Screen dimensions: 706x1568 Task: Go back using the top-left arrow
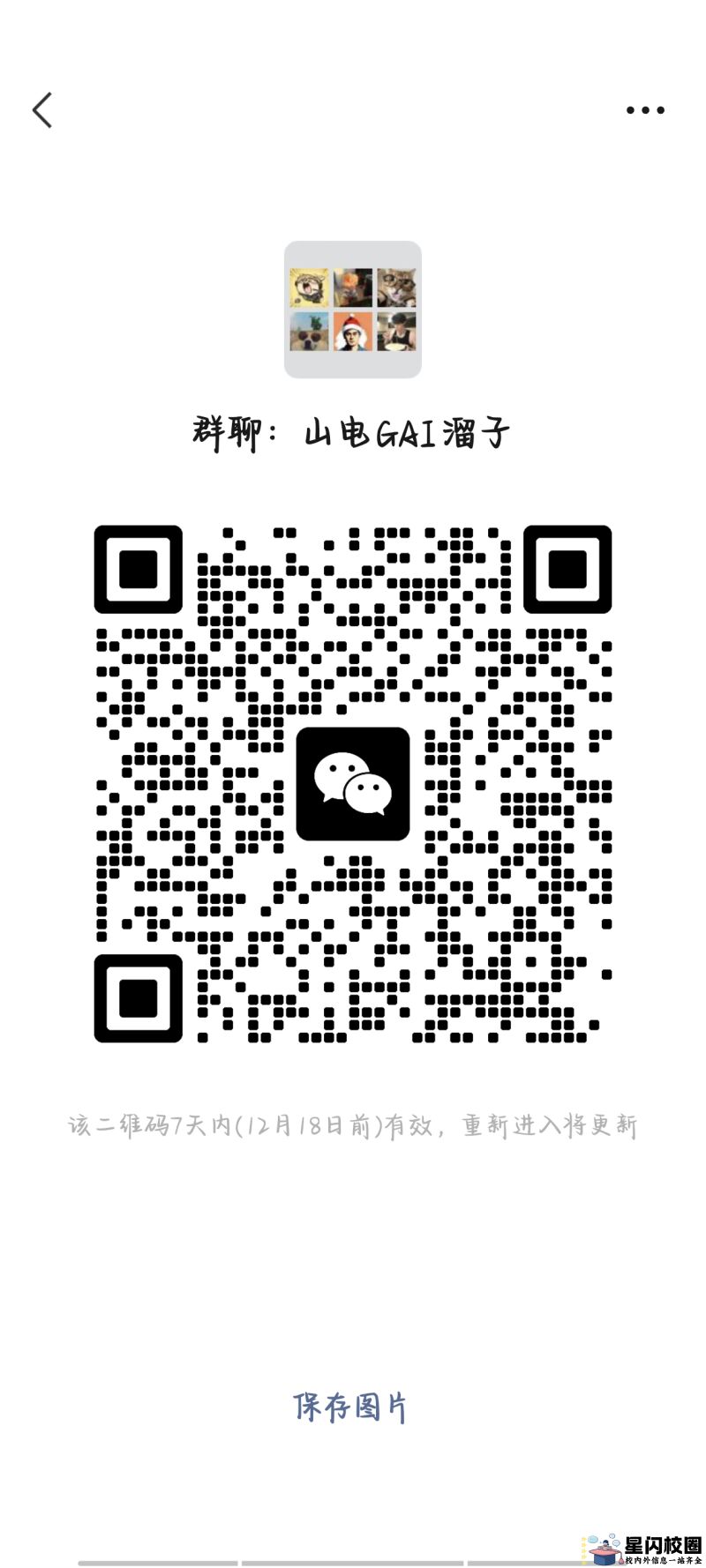[x=42, y=110]
